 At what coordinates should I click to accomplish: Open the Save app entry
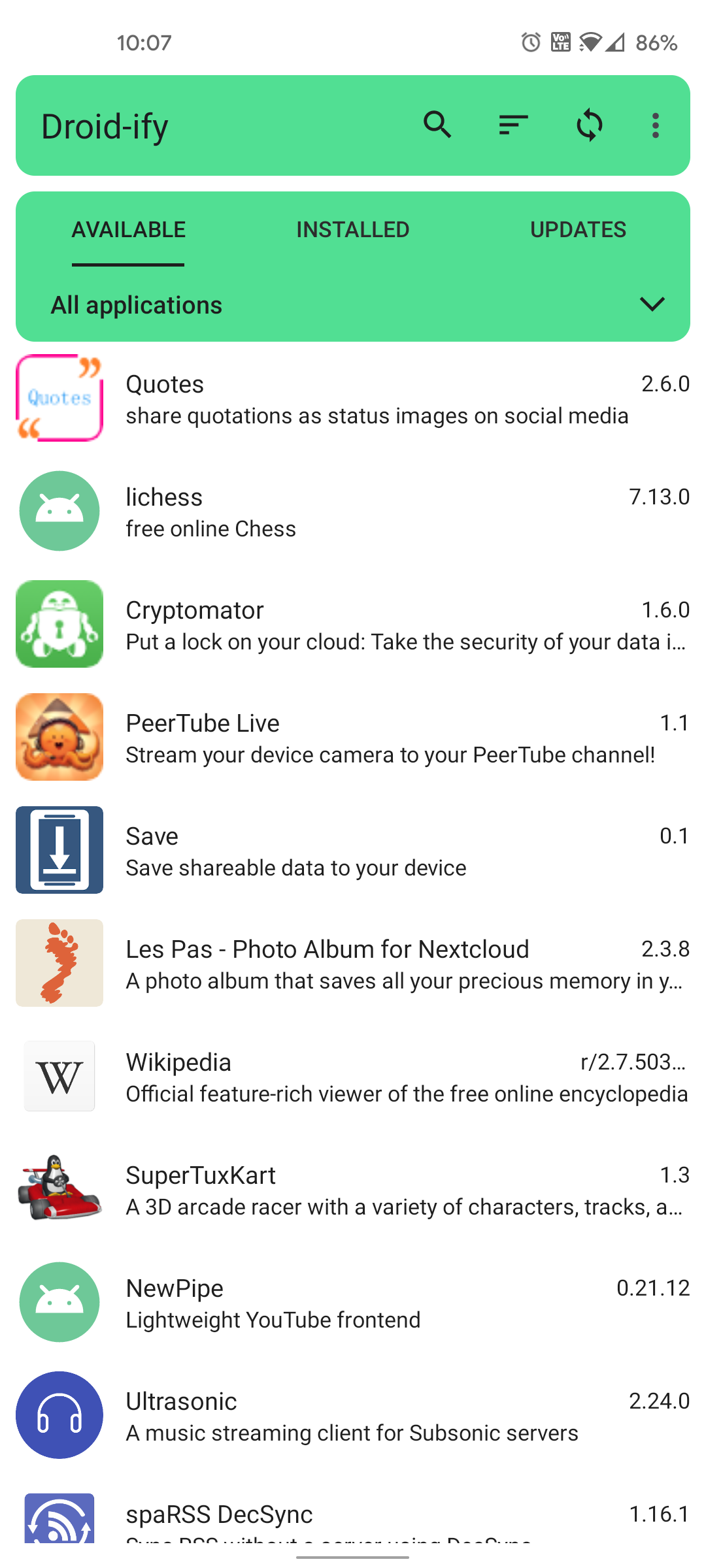tap(353, 850)
